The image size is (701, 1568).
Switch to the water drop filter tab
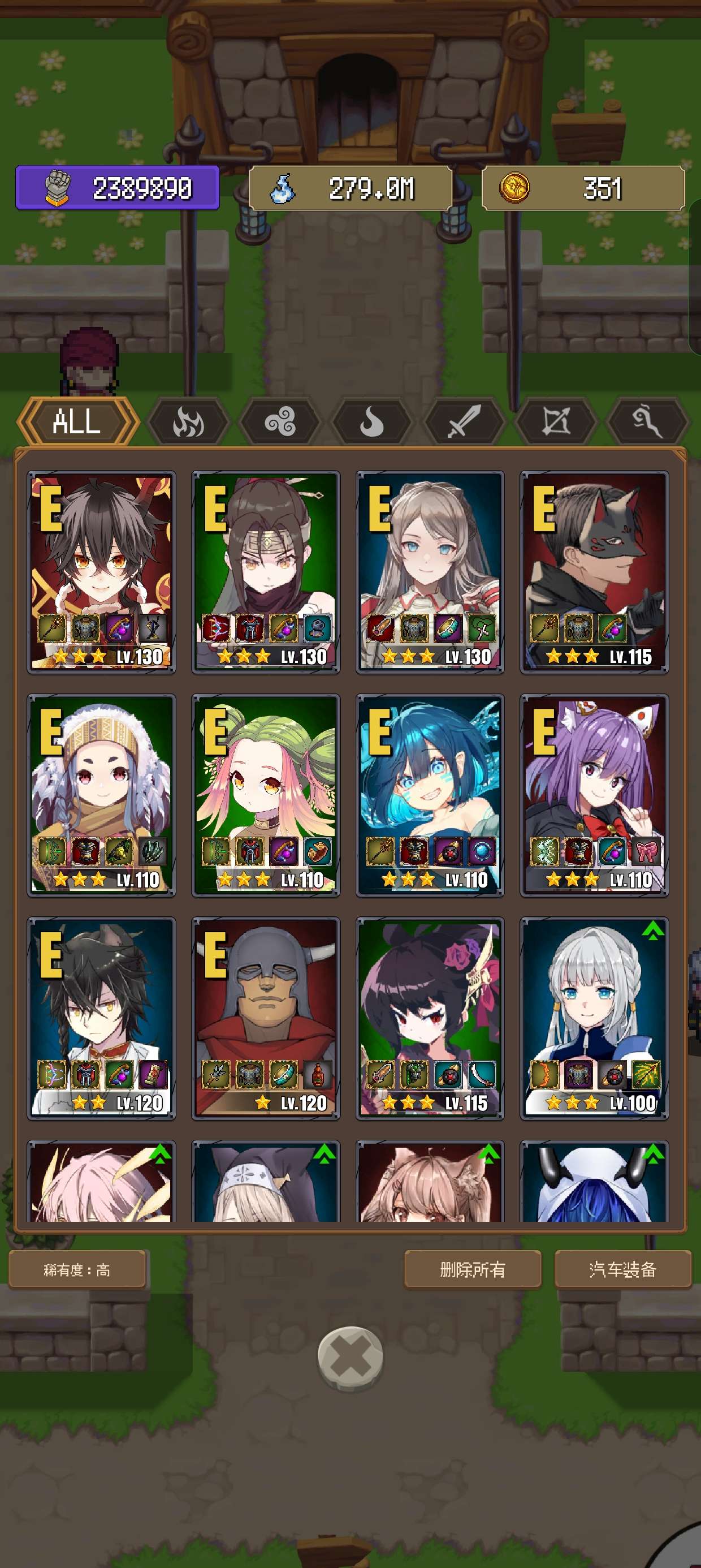pos(372,421)
